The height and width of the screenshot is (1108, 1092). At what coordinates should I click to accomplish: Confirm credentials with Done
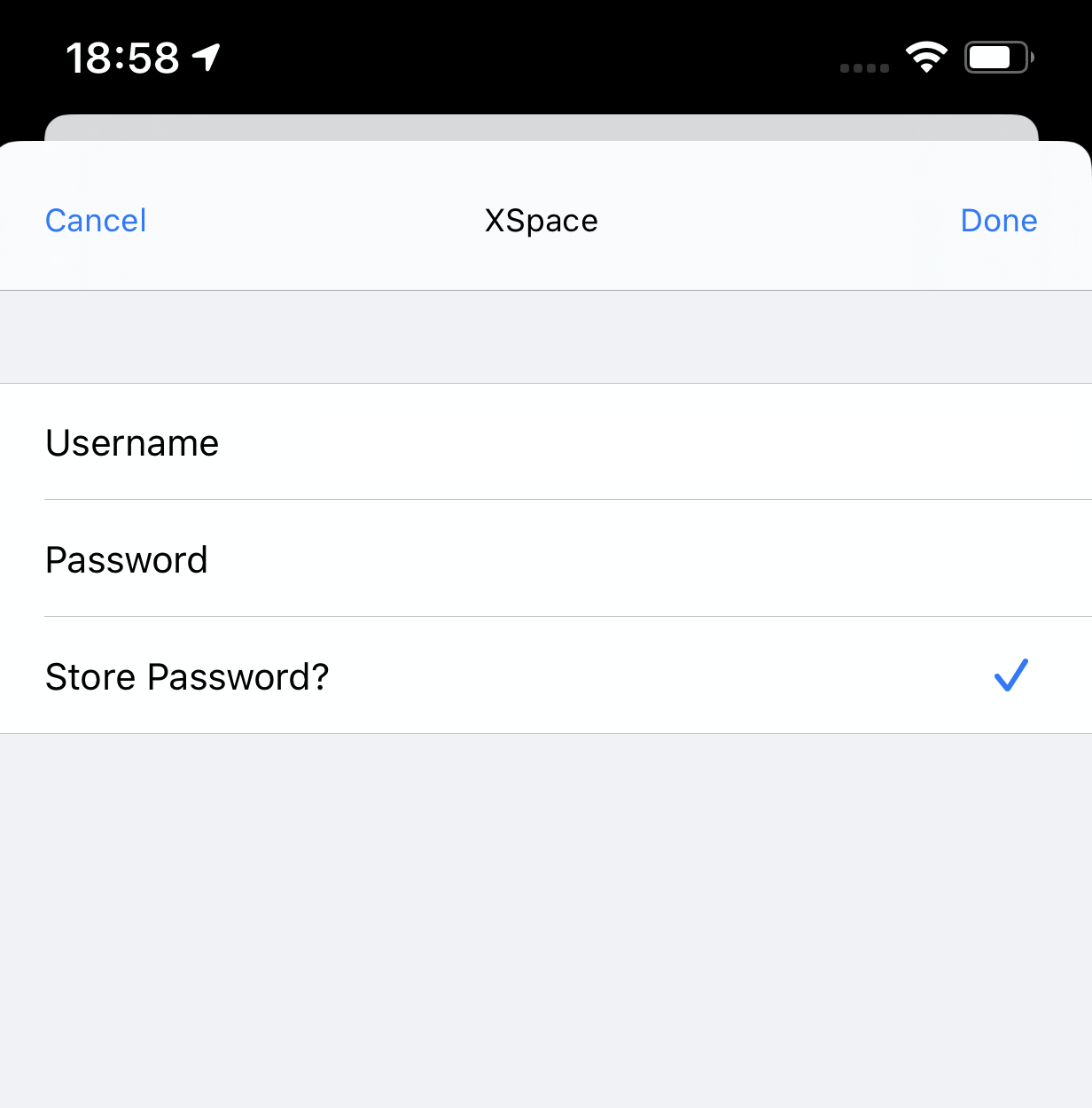click(998, 221)
